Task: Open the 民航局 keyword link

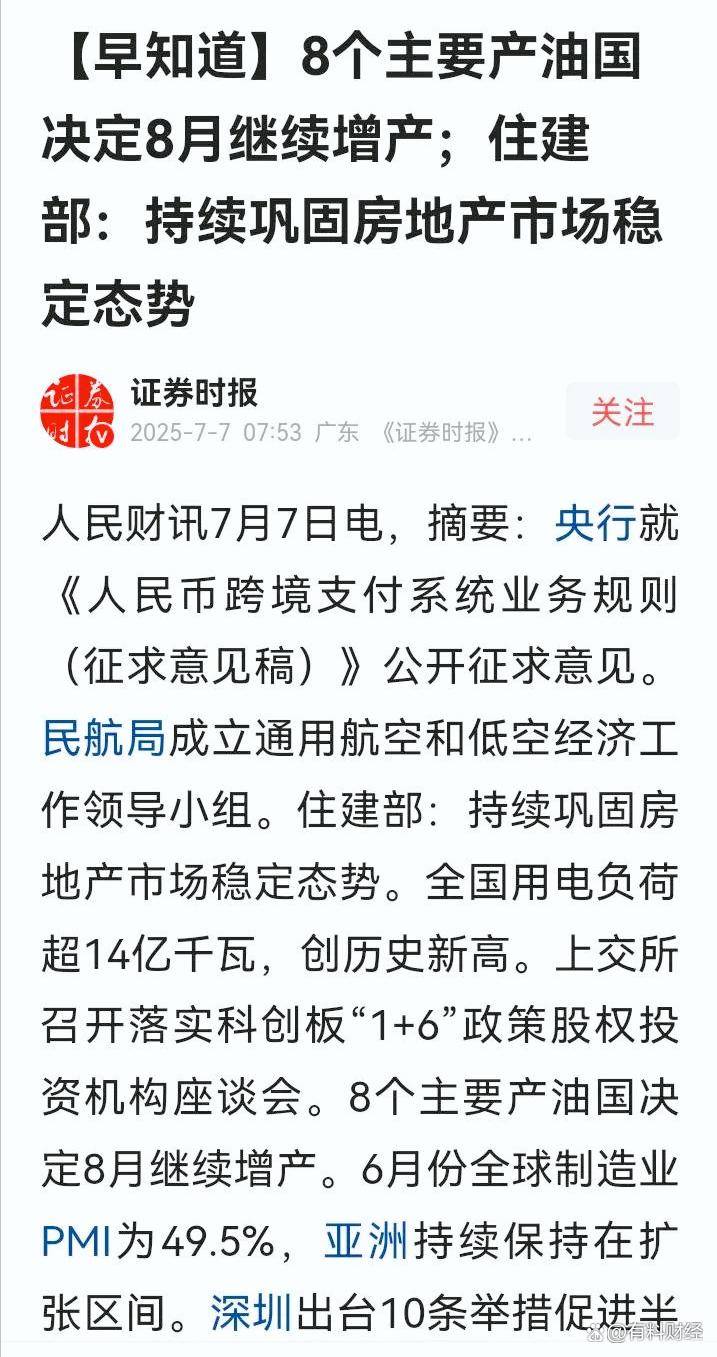Action: [x=103, y=739]
